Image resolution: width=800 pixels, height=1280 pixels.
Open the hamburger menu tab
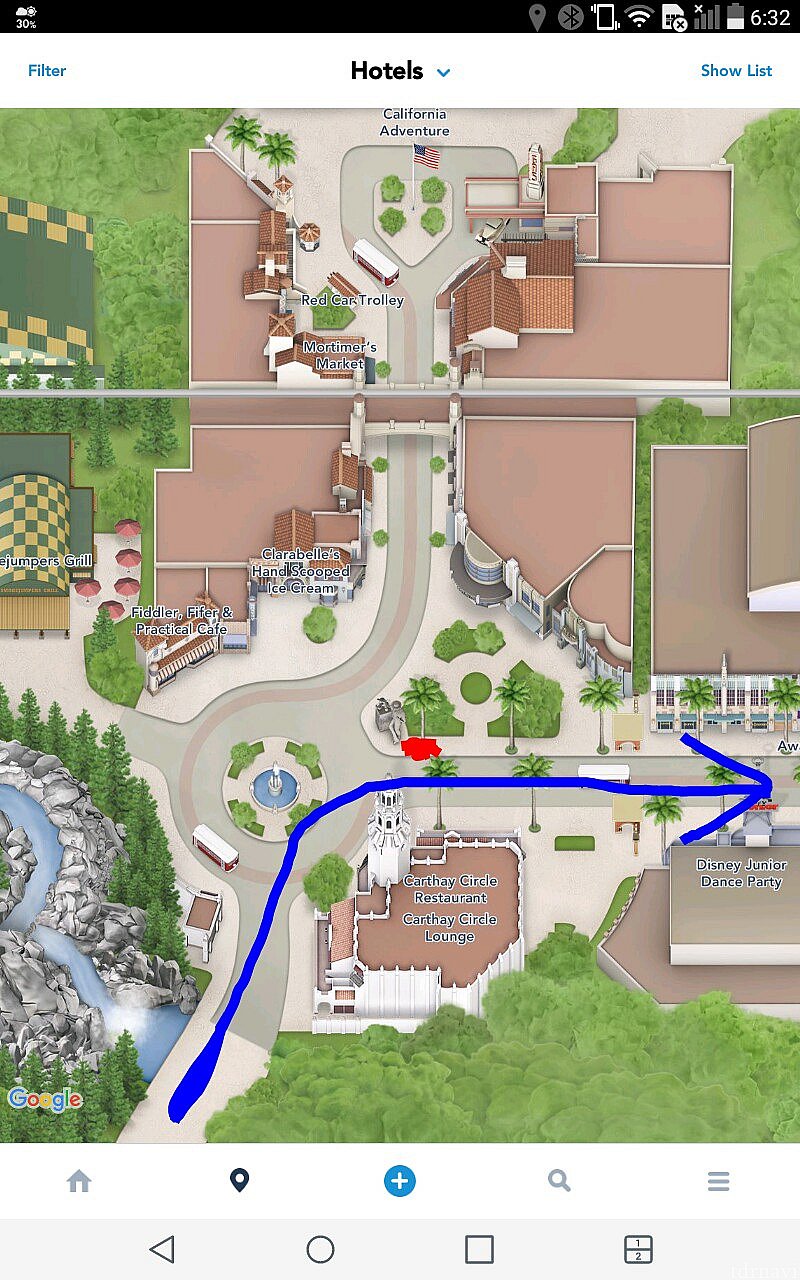coord(718,1181)
